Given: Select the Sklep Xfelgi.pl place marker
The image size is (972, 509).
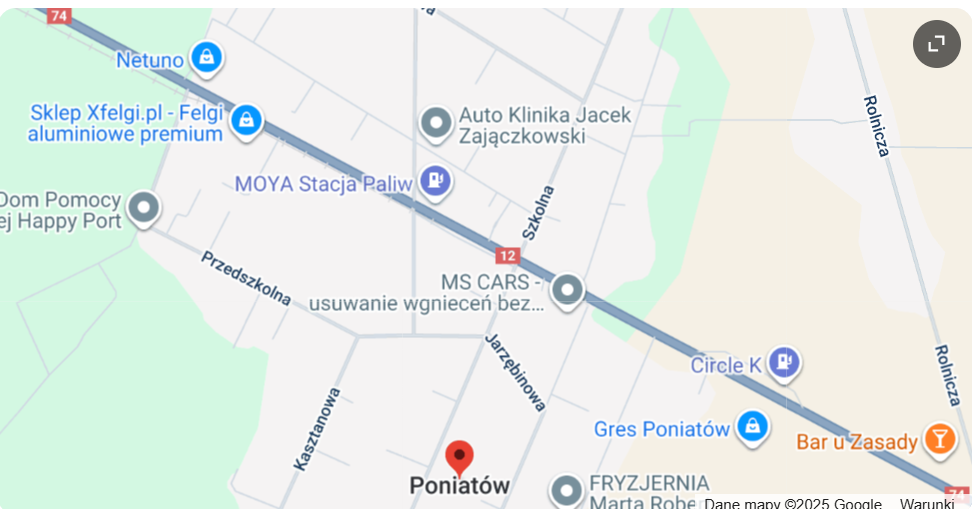Looking at the screenshot, I should click(245, 121).
